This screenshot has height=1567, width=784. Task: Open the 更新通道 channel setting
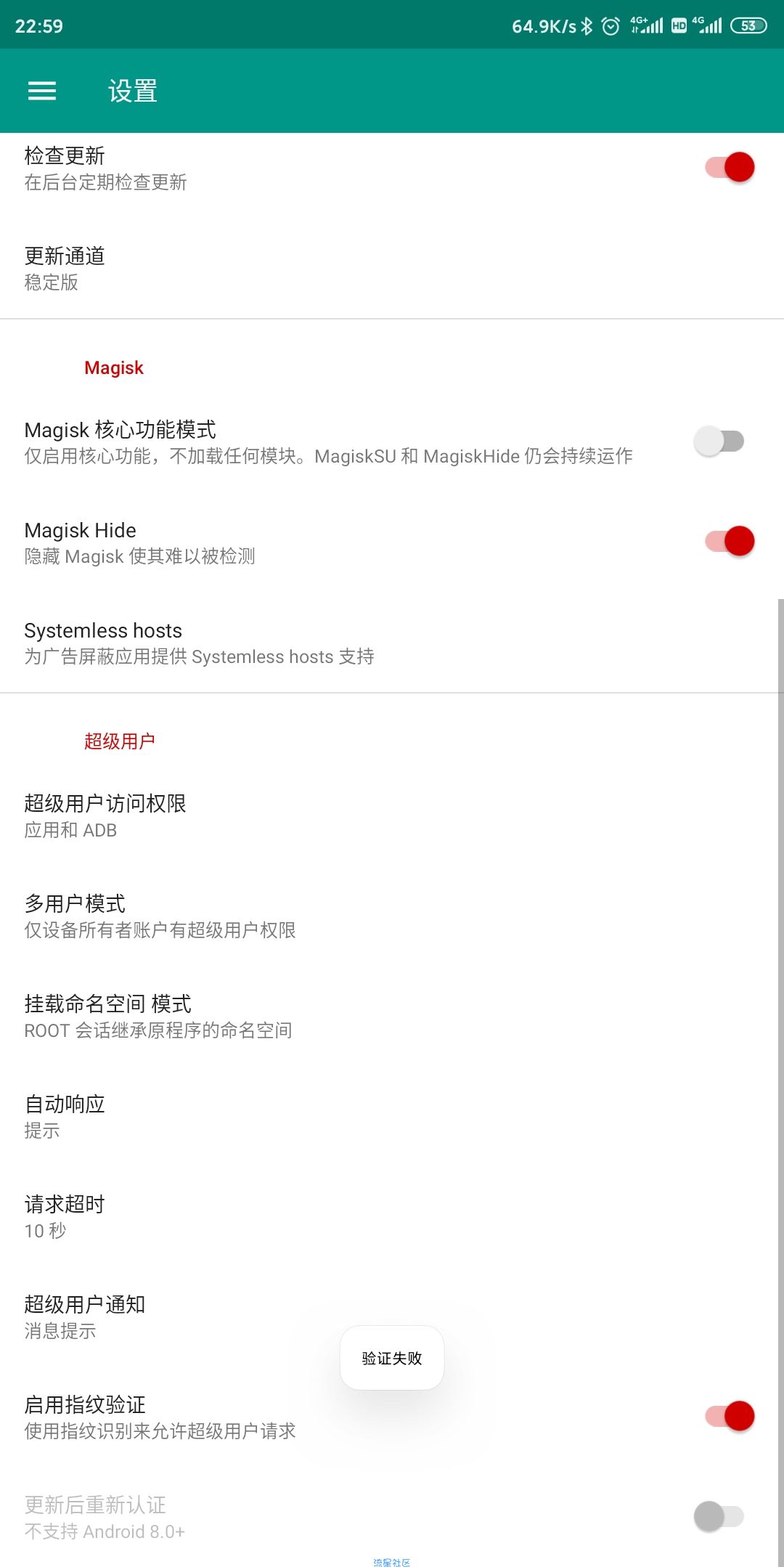click(x=218, y=269)
